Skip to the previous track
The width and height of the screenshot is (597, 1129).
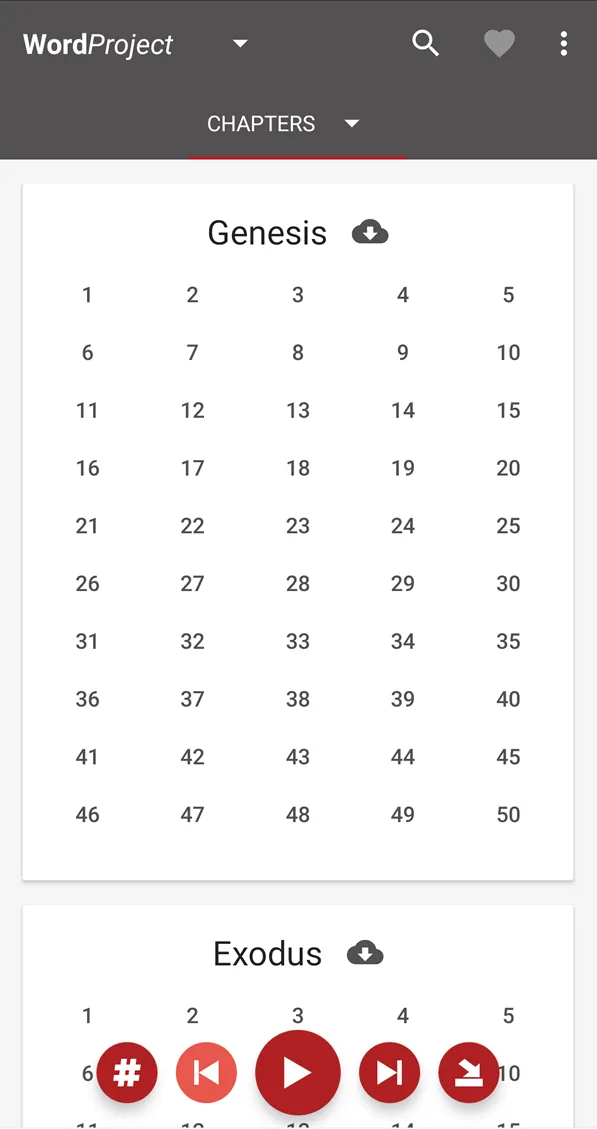point(207,1073)
